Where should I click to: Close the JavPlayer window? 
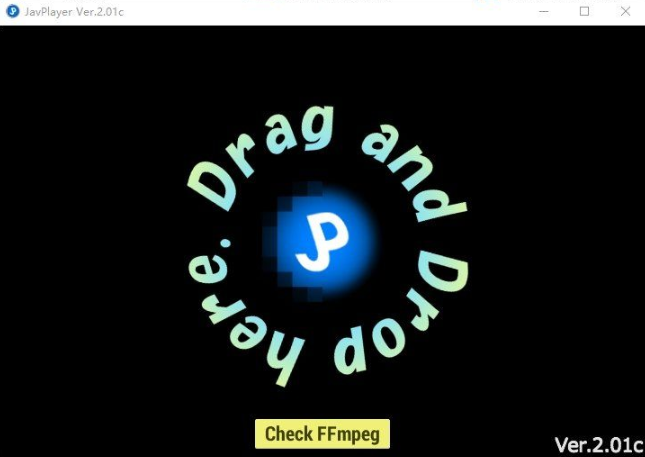(624, 11)
